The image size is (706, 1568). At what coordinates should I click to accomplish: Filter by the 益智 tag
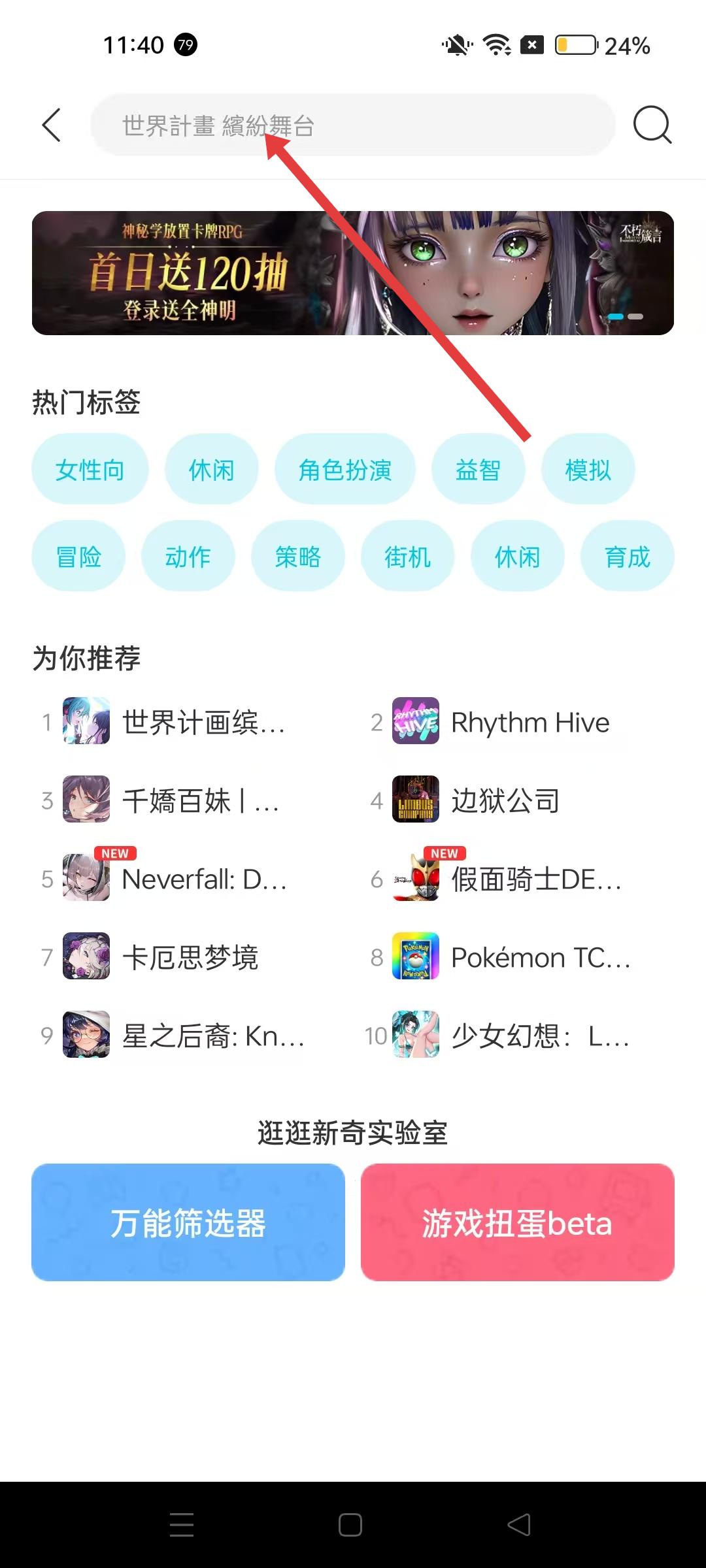(x=478, y=469)
